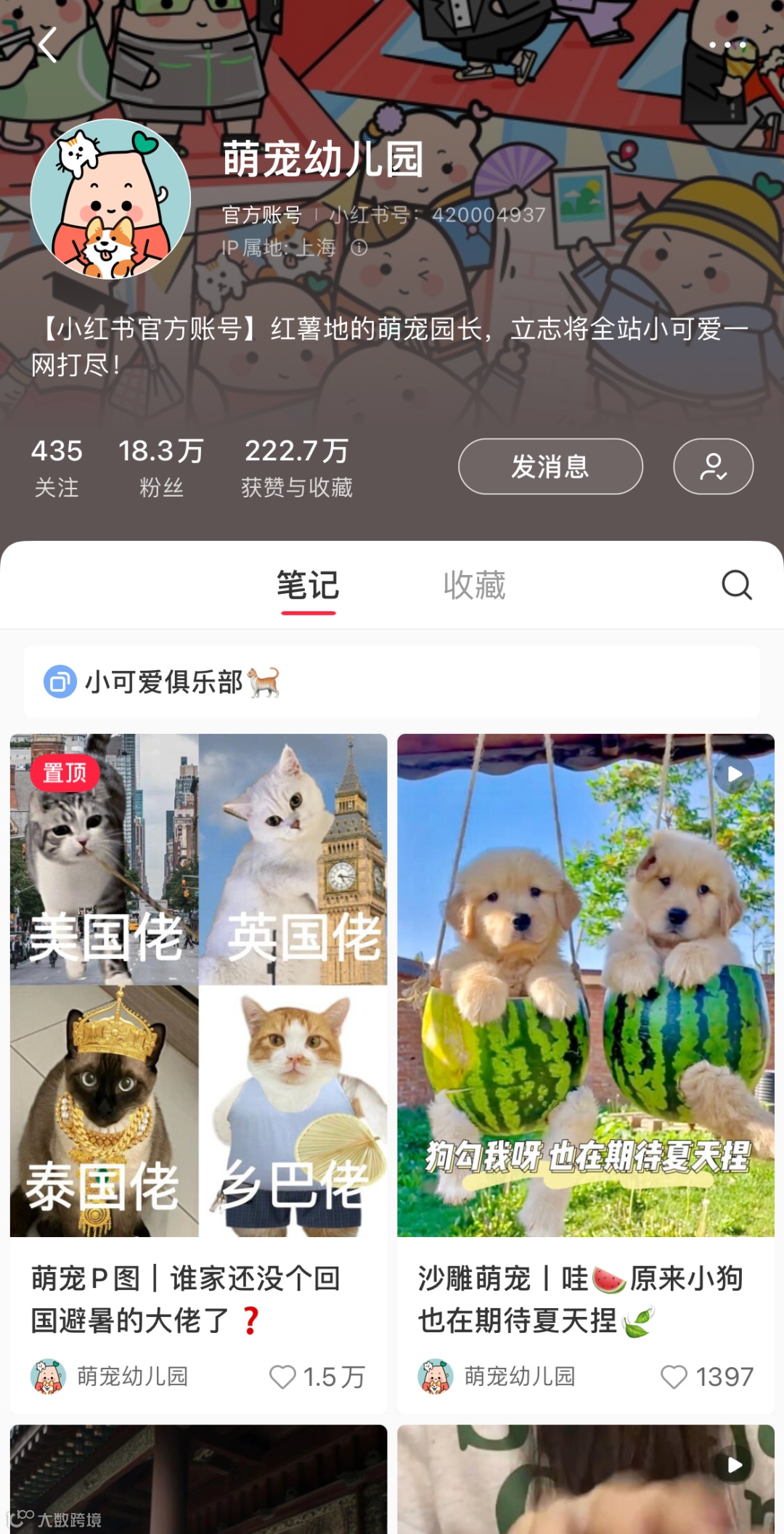View the 435 关注 following list
This screenshot has width=784, height=1534.
(57, 467)
